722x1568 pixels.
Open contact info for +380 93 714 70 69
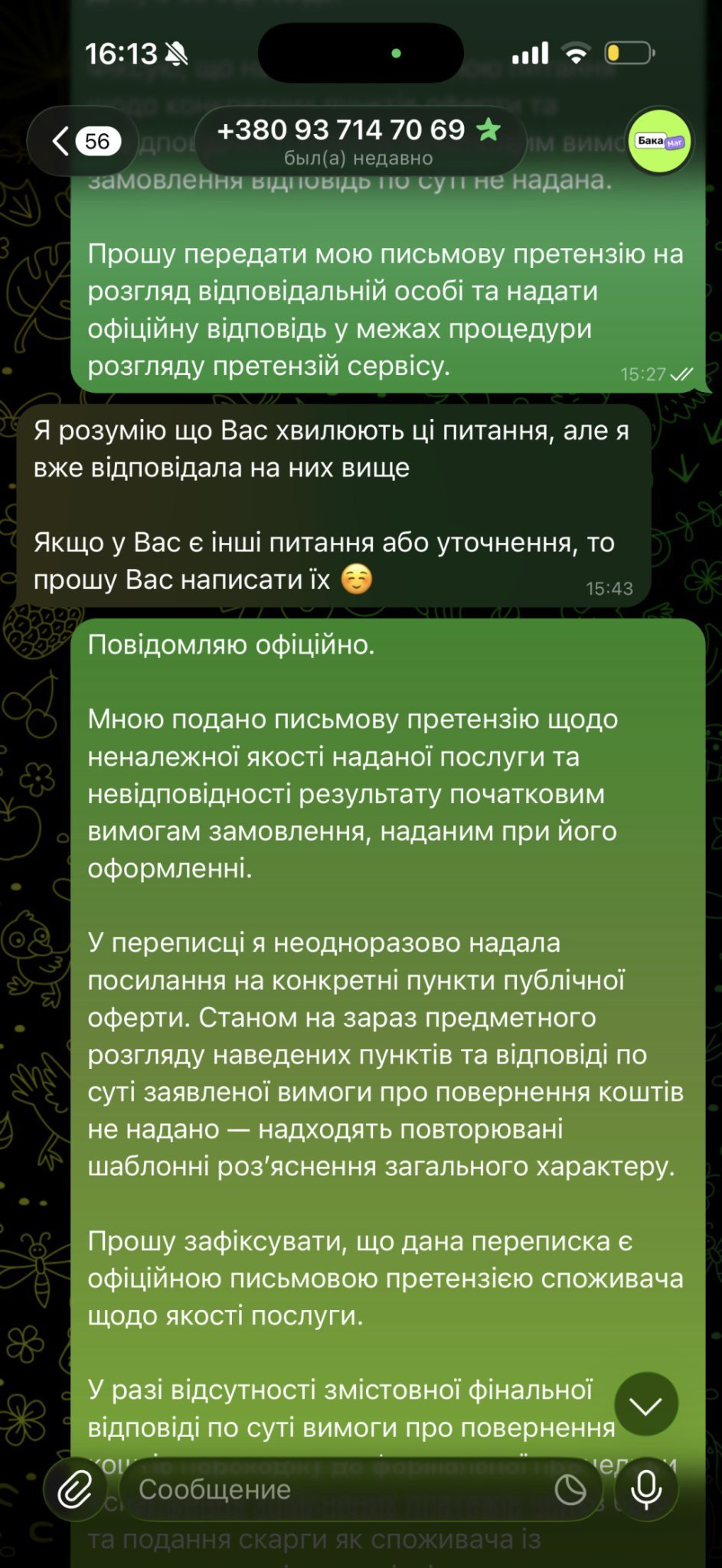pyautogui.click(x=361, y=141)
